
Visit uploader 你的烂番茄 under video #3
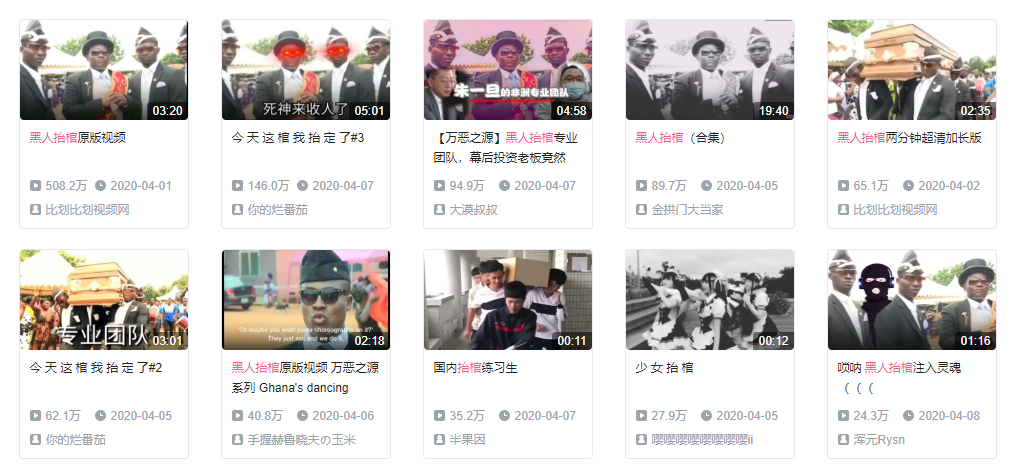tap(277, 210)
